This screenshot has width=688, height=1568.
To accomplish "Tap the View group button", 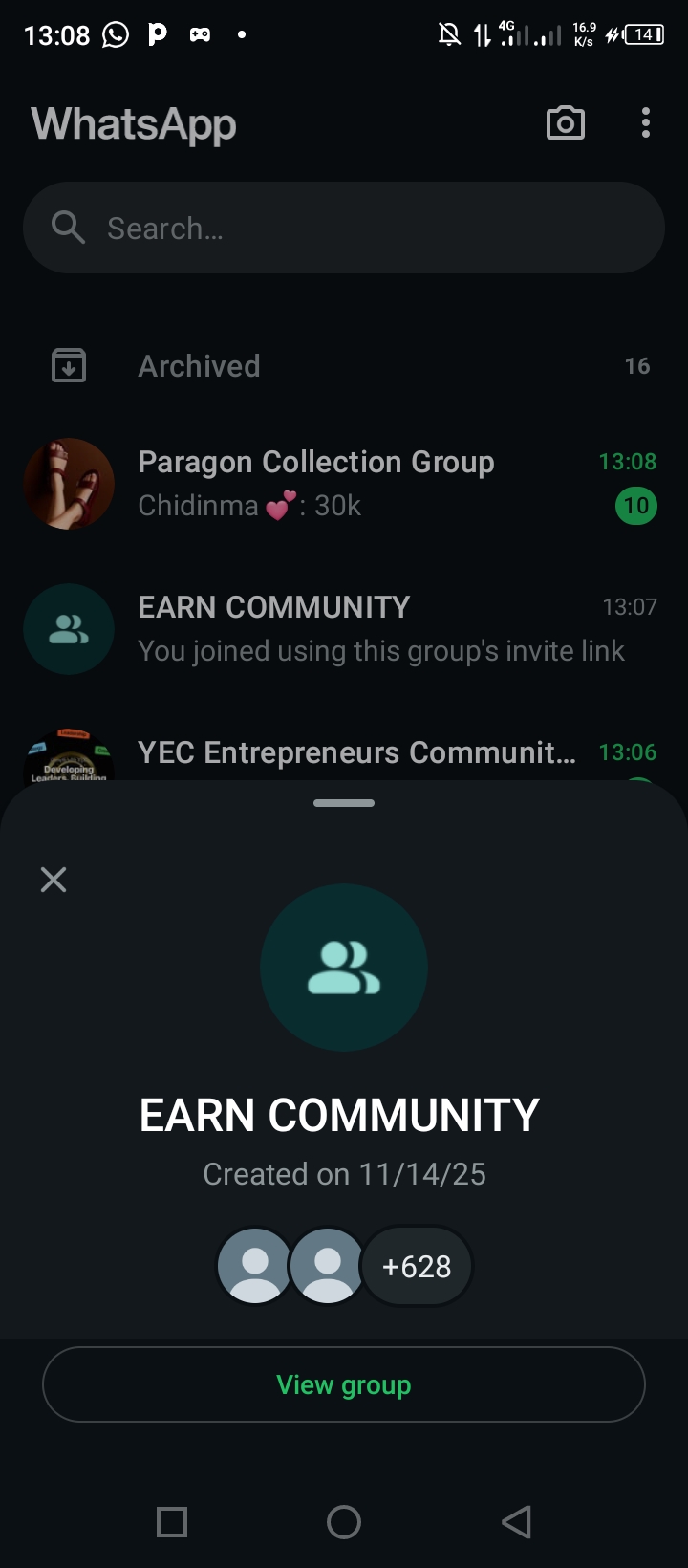I will [x=344, y=1384].
